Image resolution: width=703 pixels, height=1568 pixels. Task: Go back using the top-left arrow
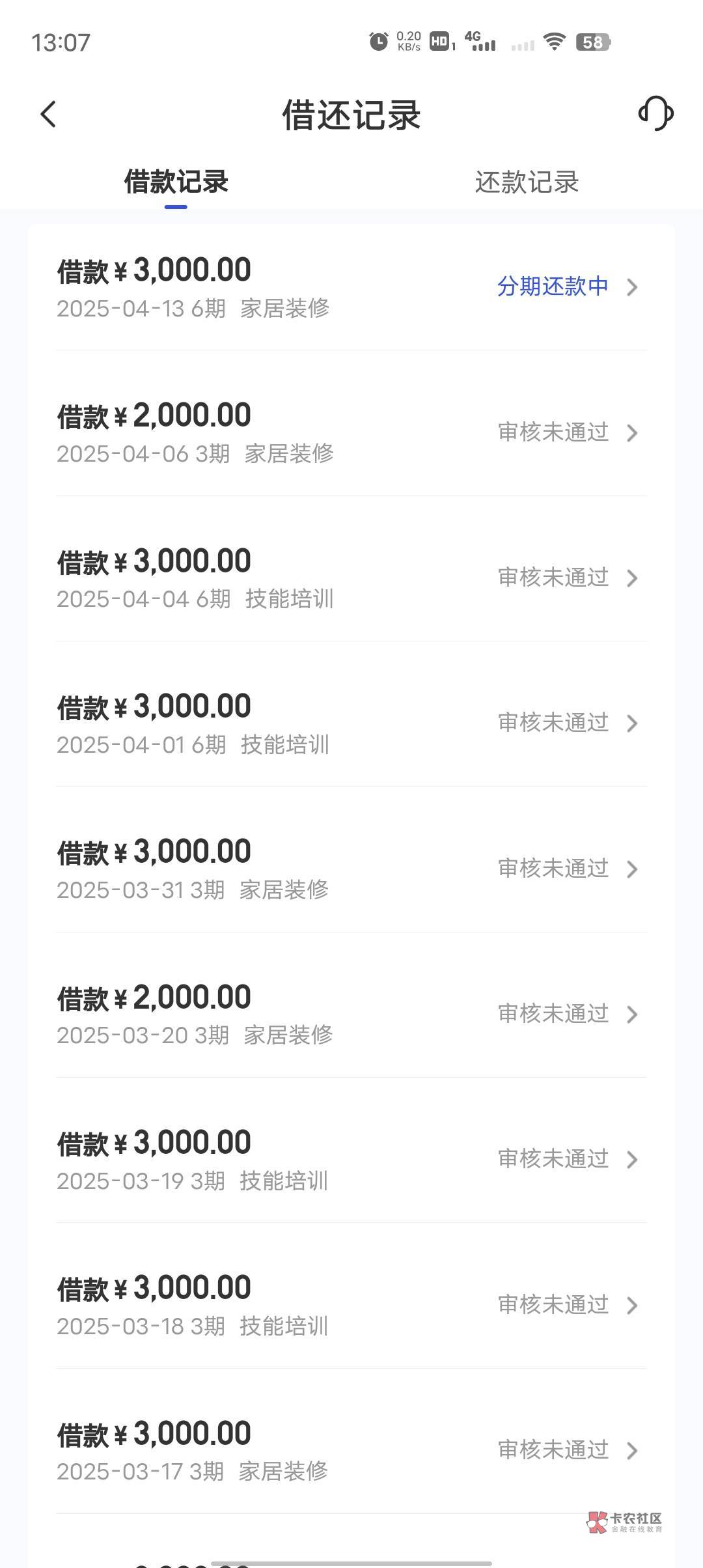49,115
